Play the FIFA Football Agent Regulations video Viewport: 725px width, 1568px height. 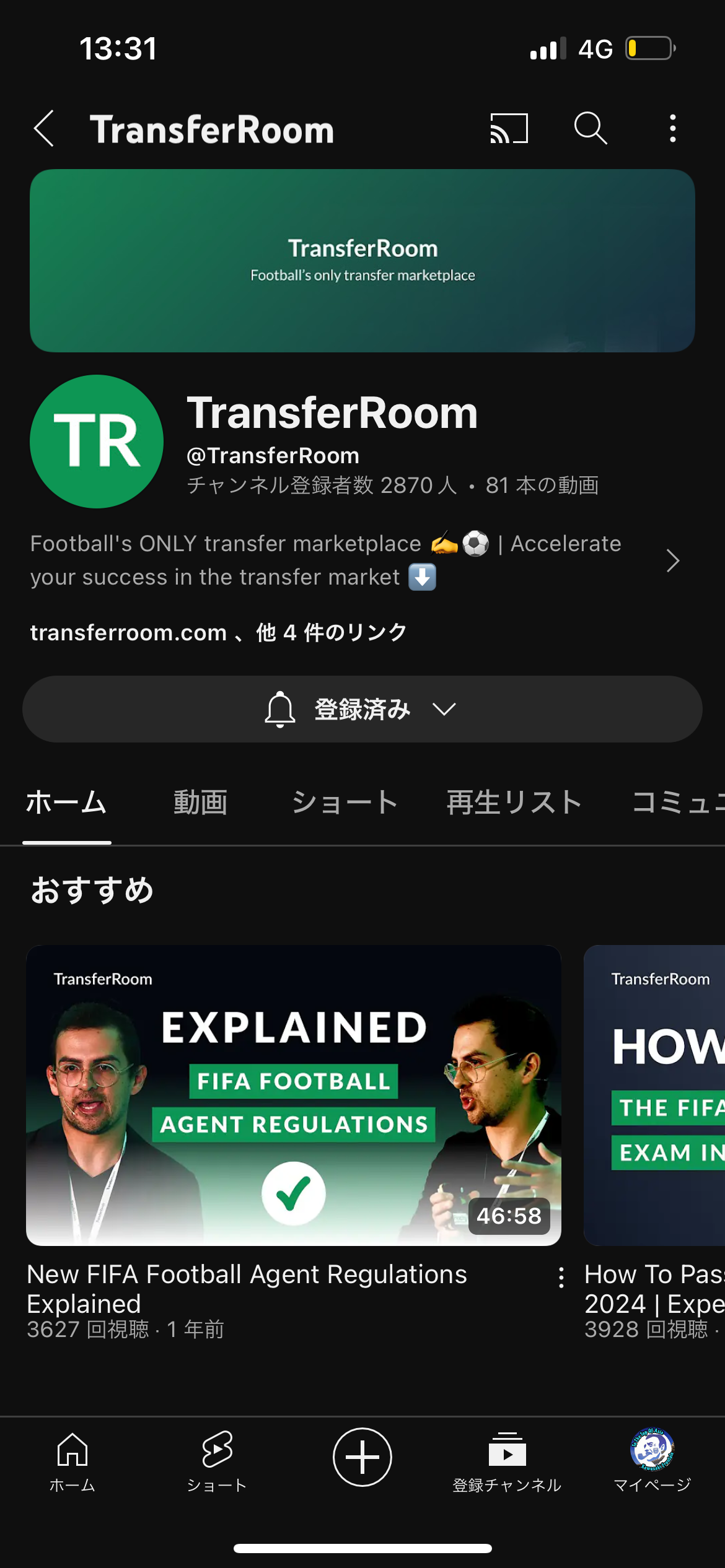293,1095
